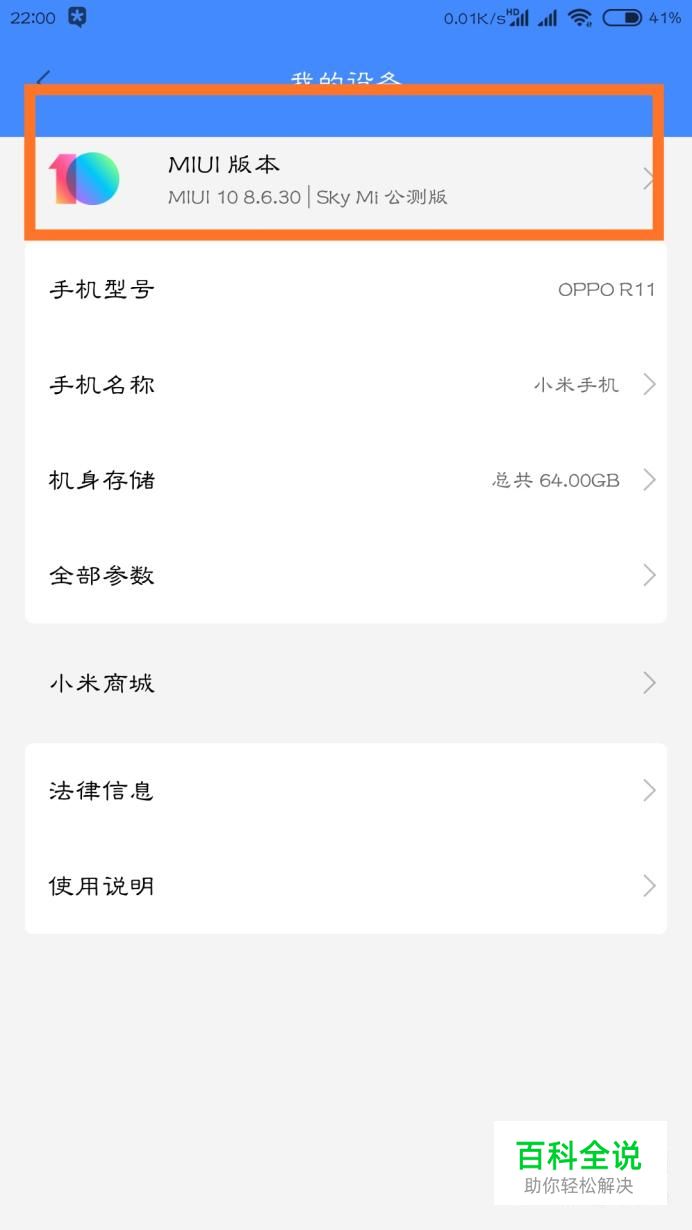This screenshot has height=1230, width=692.
Task: View 机身存储 storage details
Action: pos(345,480)
